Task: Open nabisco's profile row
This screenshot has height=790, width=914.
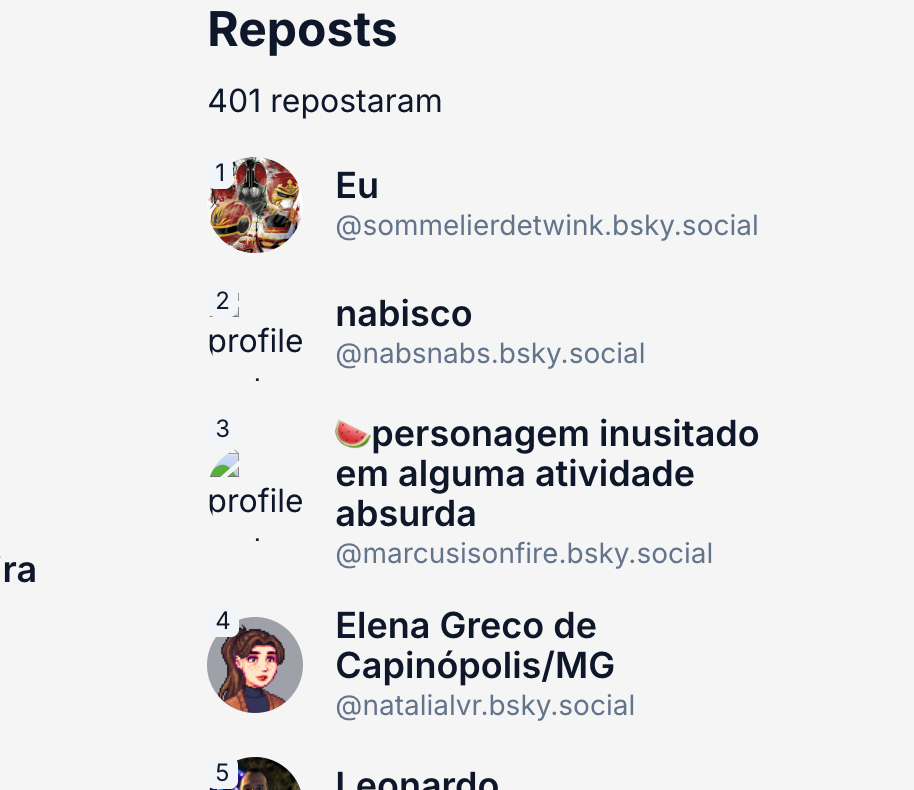Action: [x=403, y=314]
